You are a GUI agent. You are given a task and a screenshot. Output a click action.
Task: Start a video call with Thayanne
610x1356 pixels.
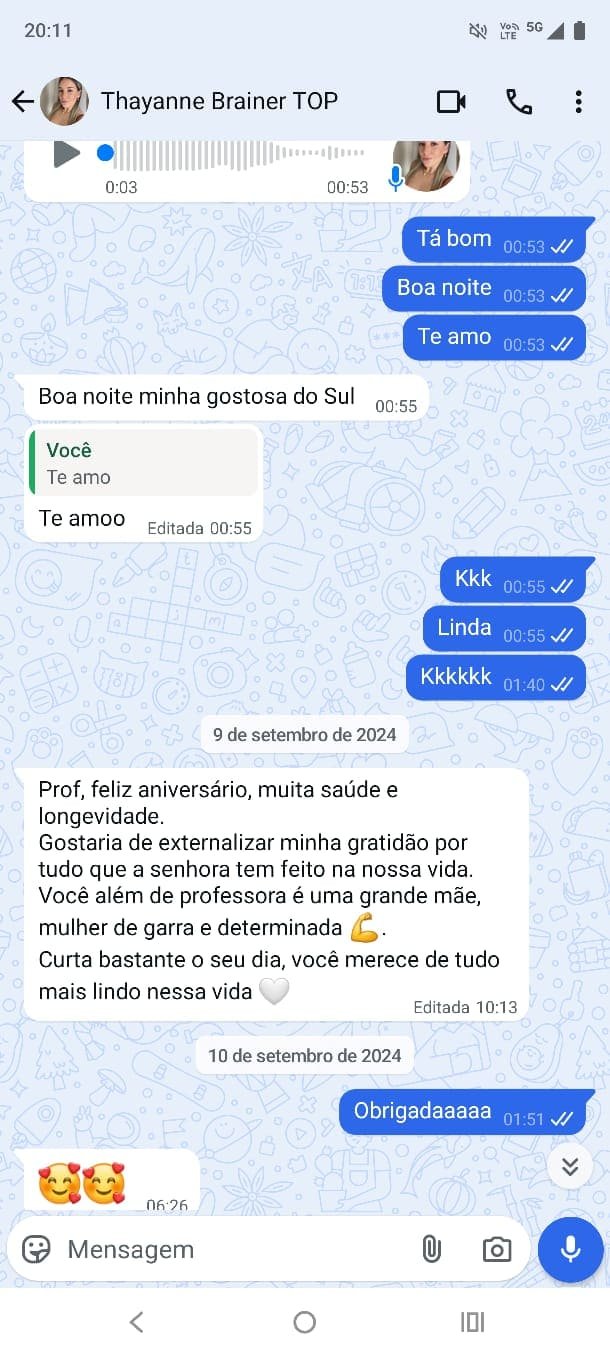click(452, 101)
